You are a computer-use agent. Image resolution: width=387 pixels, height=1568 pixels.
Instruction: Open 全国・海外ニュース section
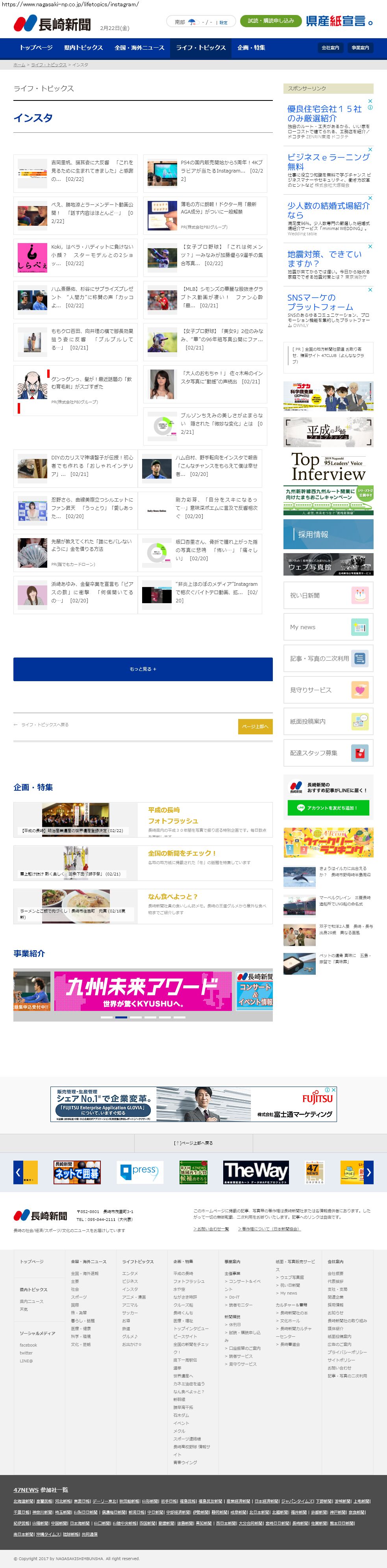139,48
